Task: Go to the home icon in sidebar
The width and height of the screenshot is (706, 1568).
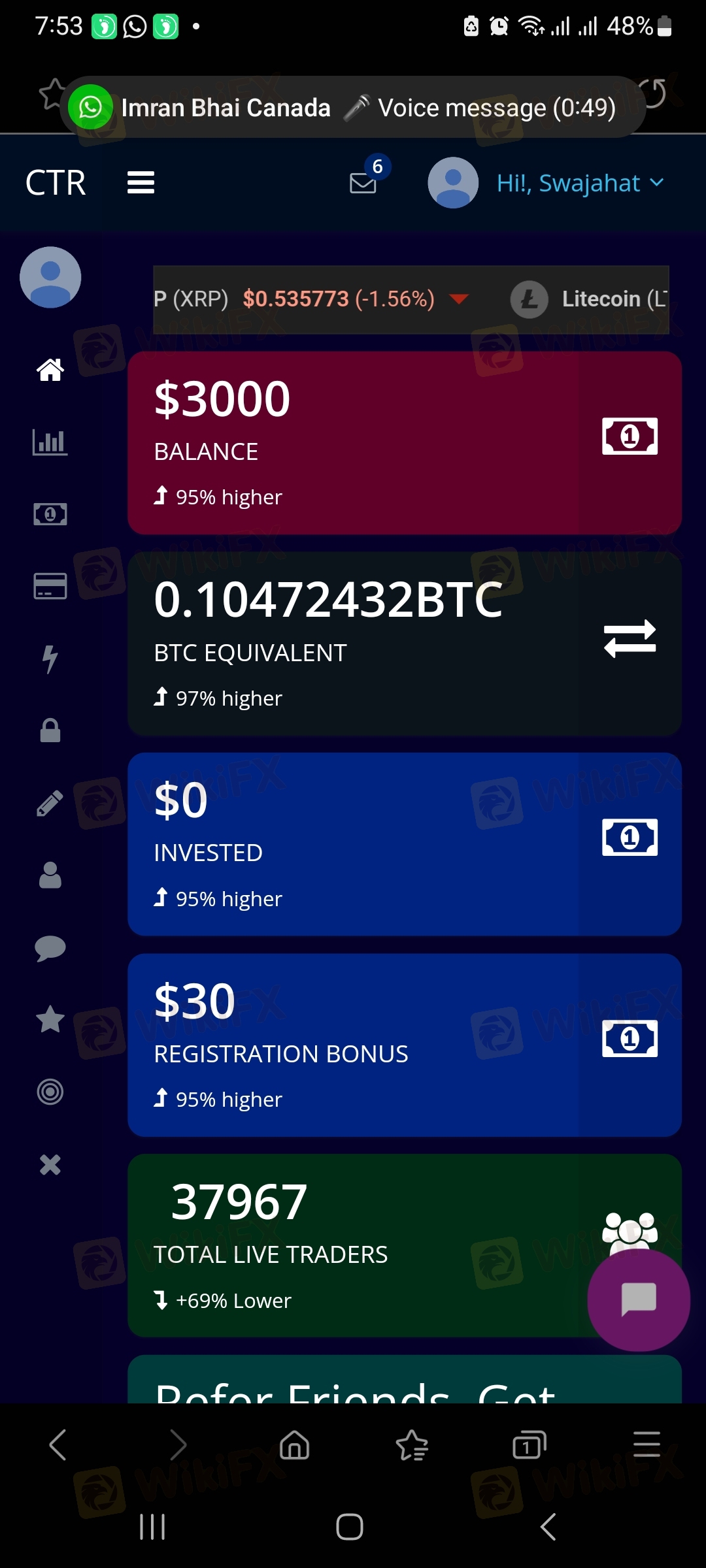Action: point(50,370)
